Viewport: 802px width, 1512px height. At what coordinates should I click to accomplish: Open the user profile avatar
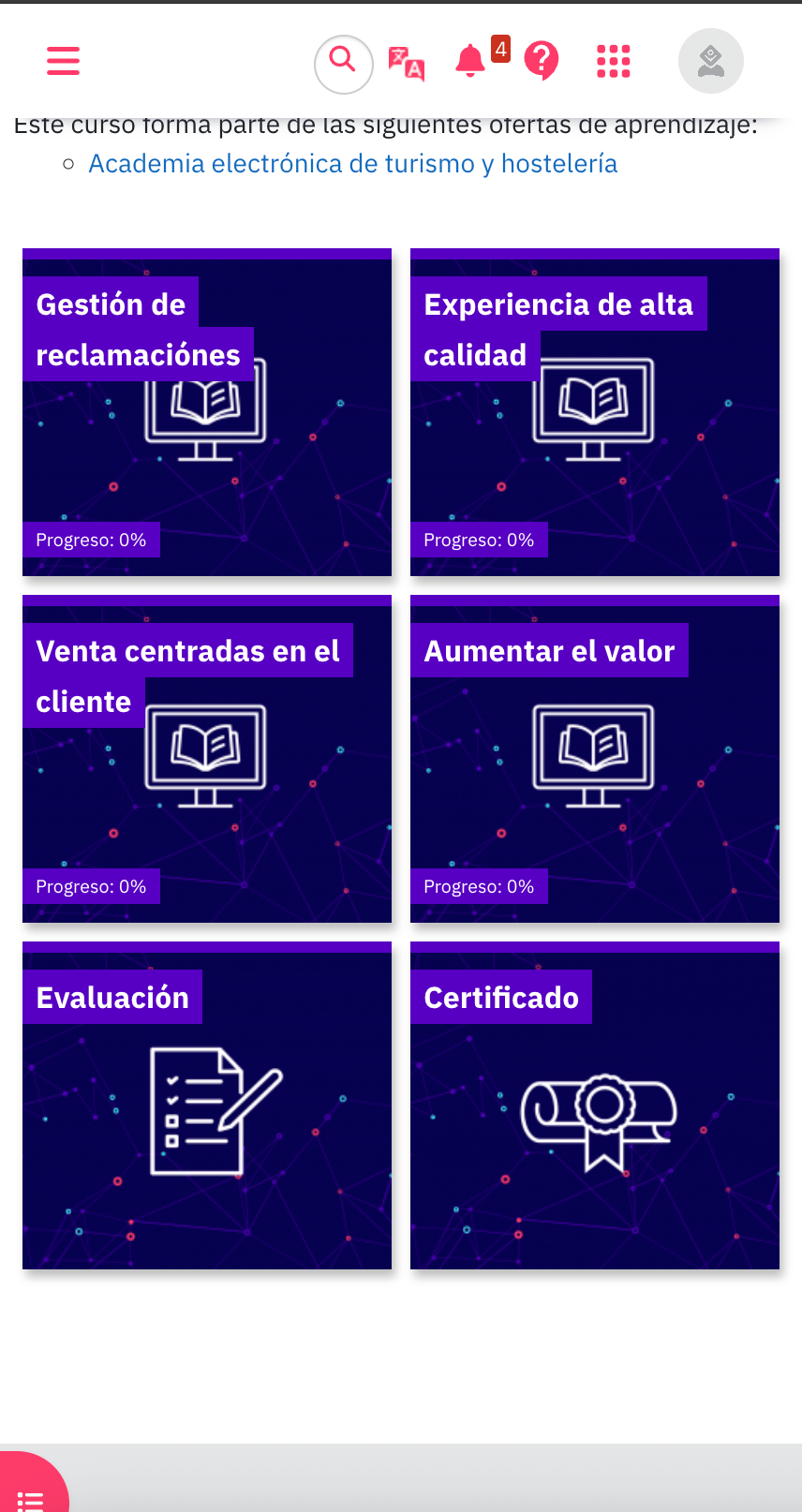coord(710,62)
